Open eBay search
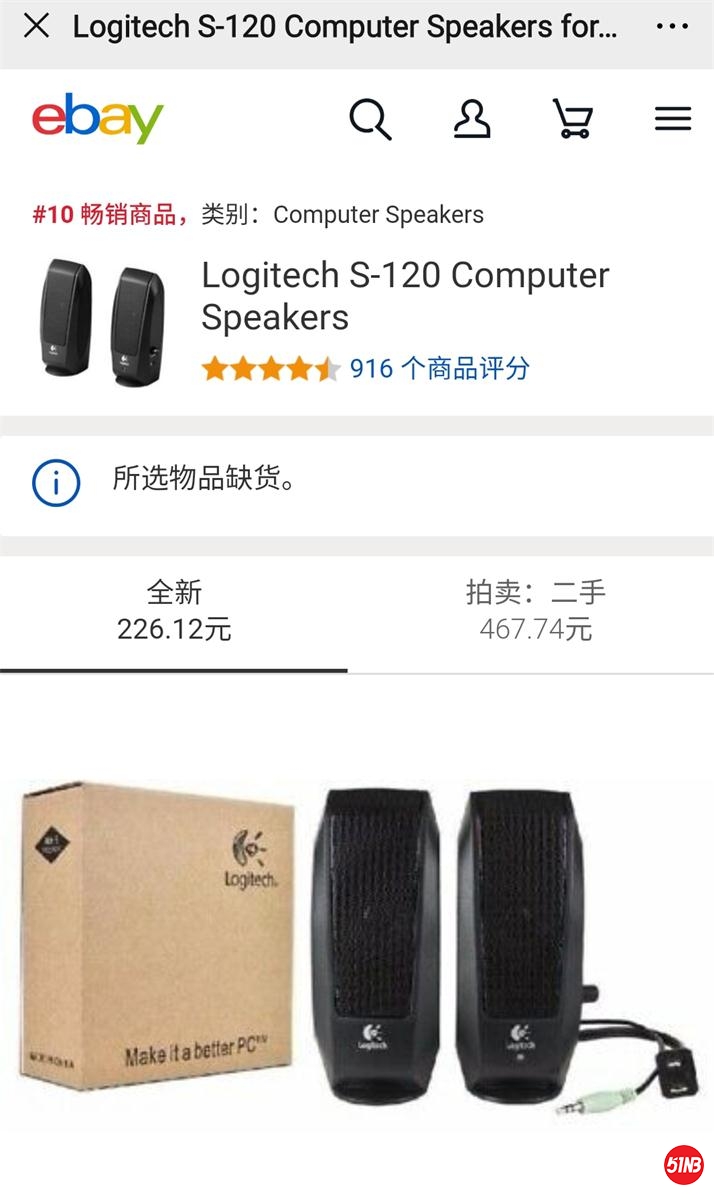This screenshot has width=714, height=1195. [x=369, y=120]
